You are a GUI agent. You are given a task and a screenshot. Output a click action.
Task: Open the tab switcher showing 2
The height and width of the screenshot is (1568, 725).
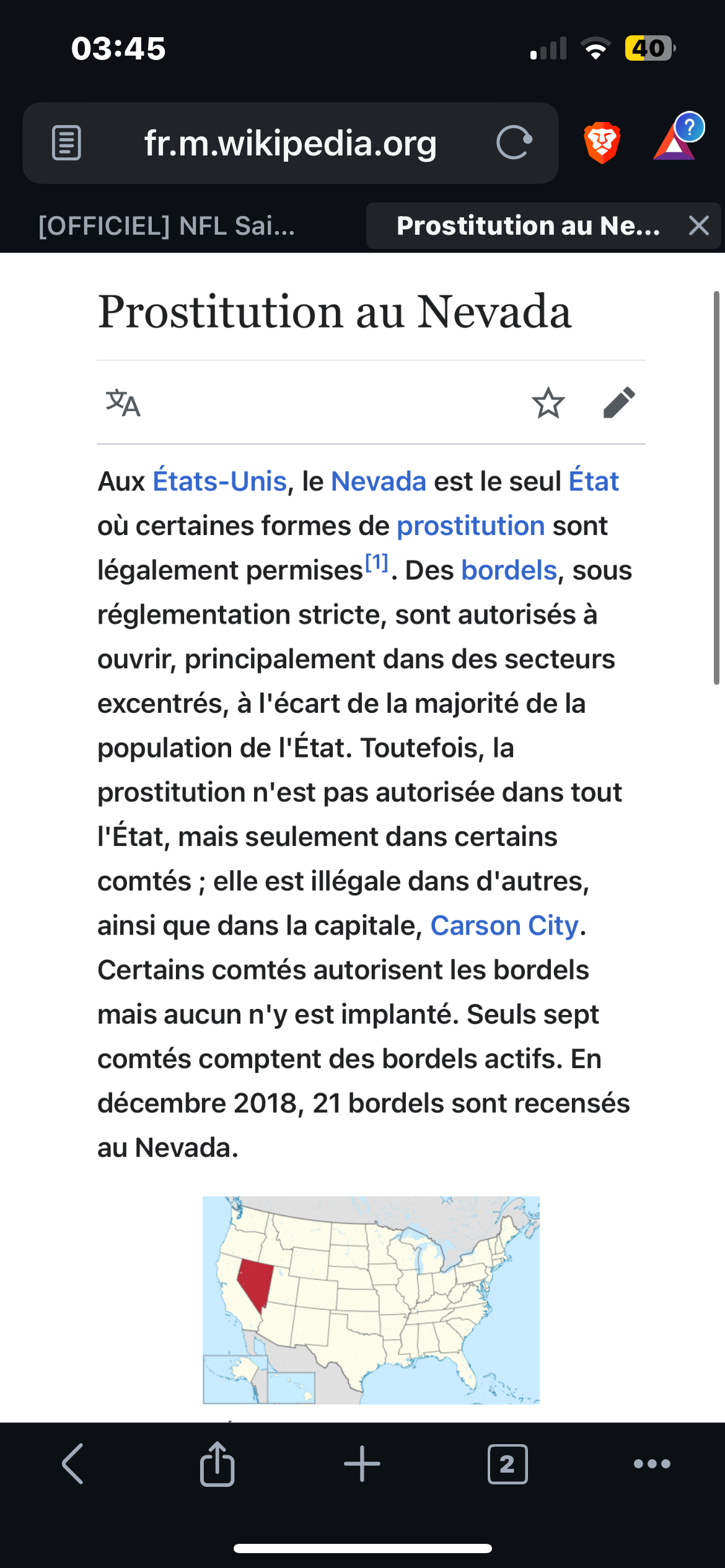pos(507,1464)
